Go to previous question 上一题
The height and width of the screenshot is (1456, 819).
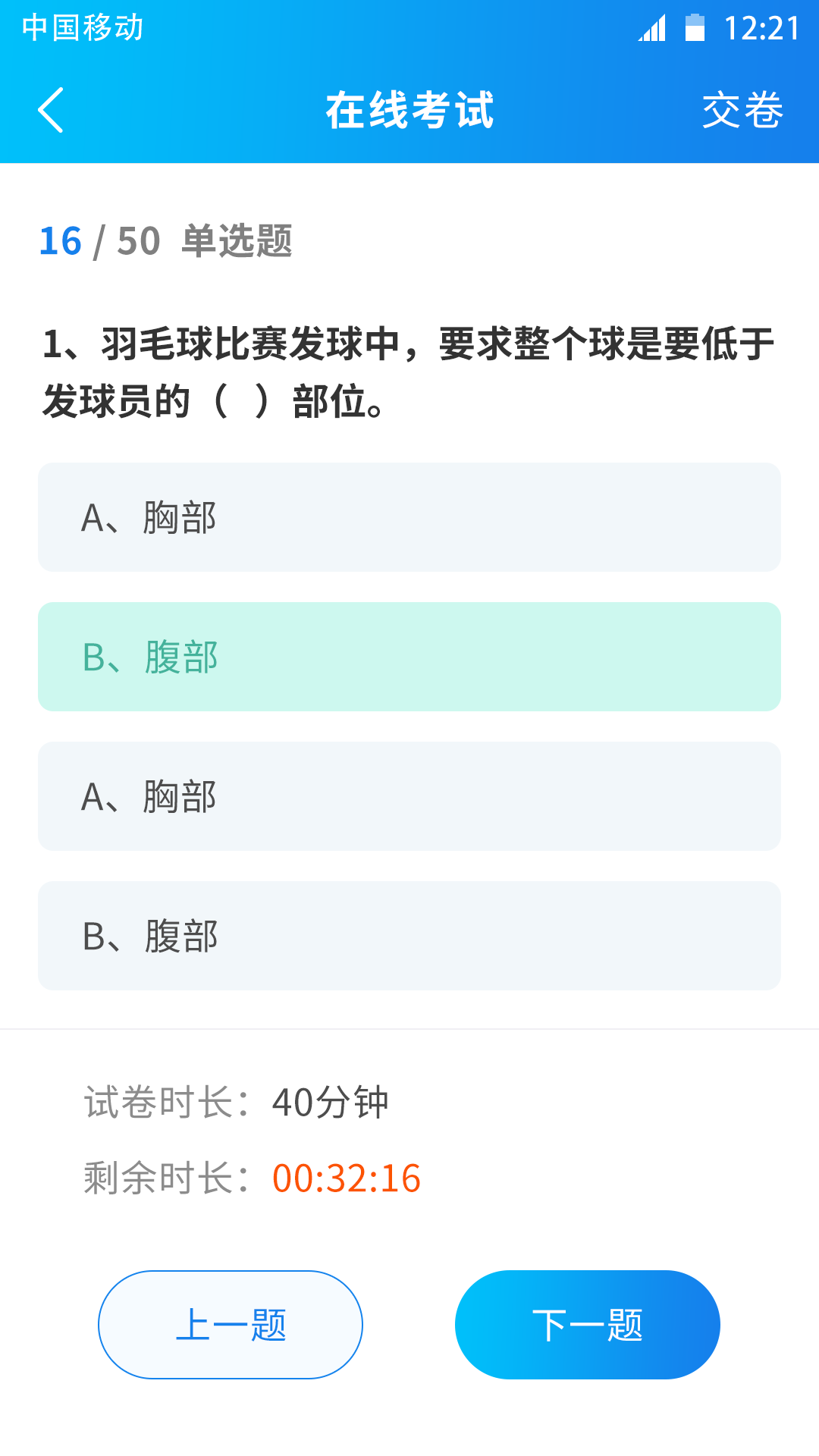tap(231, 1325)
